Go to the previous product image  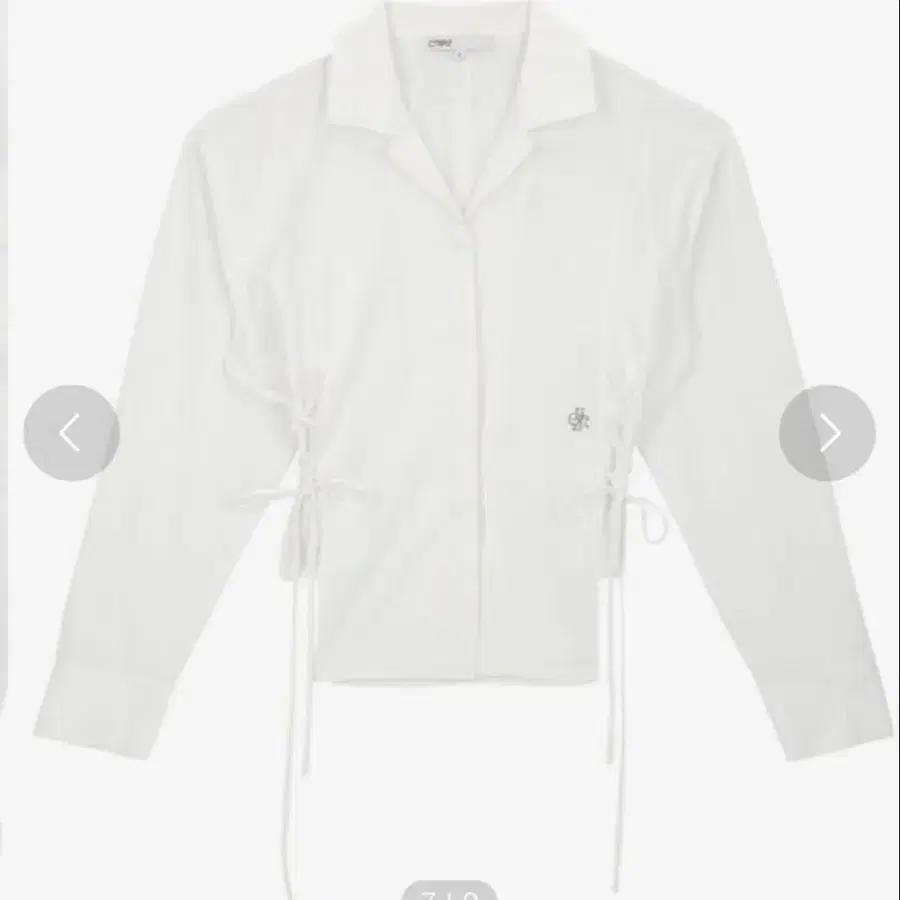[x=71, y=433]
